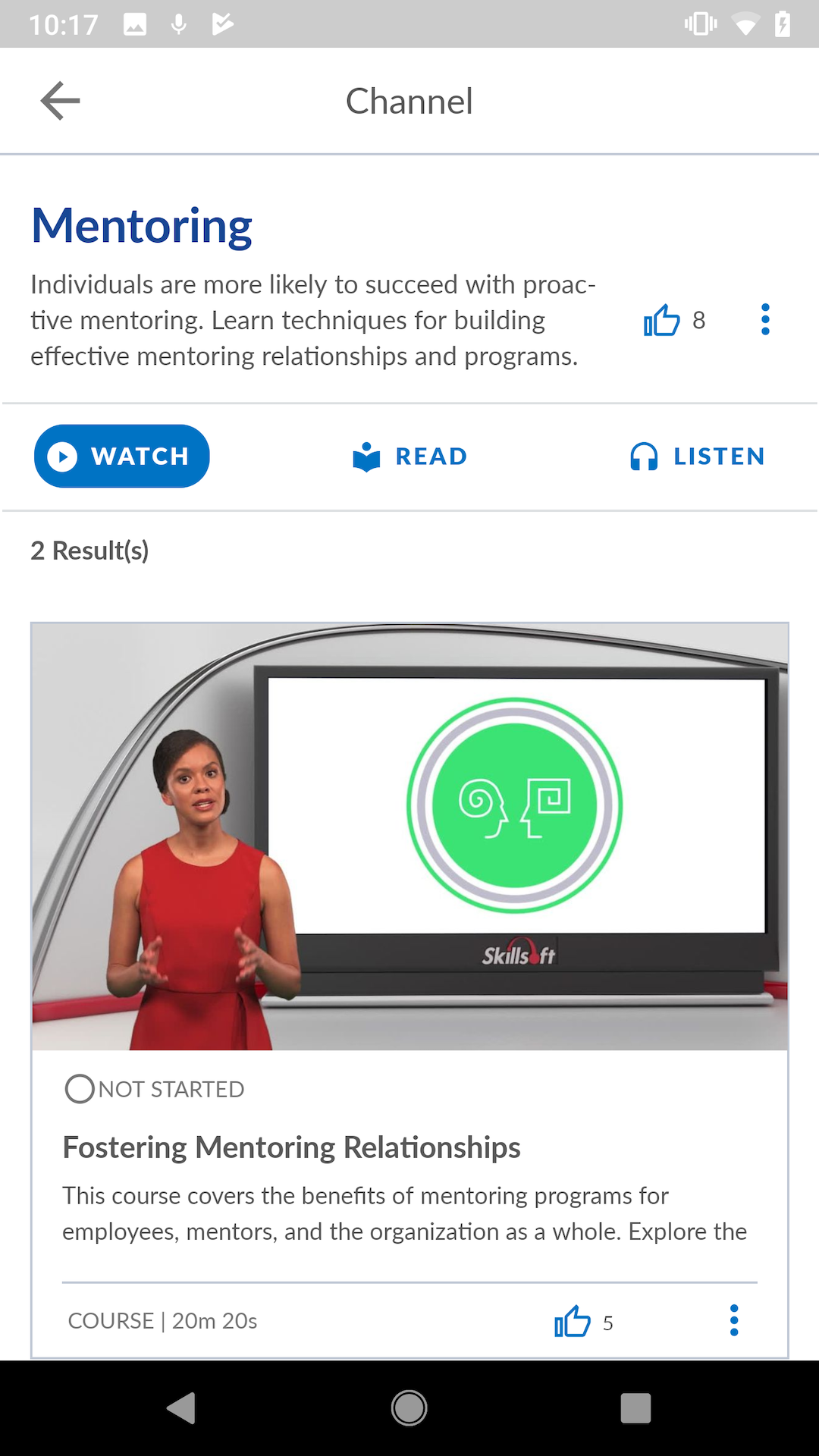Image resolution: width=819 pixels, height=1456 pixels.
Task: Open the Mentoring channel overflow menu
Action: pyautogui.click(x=765, y=320)
